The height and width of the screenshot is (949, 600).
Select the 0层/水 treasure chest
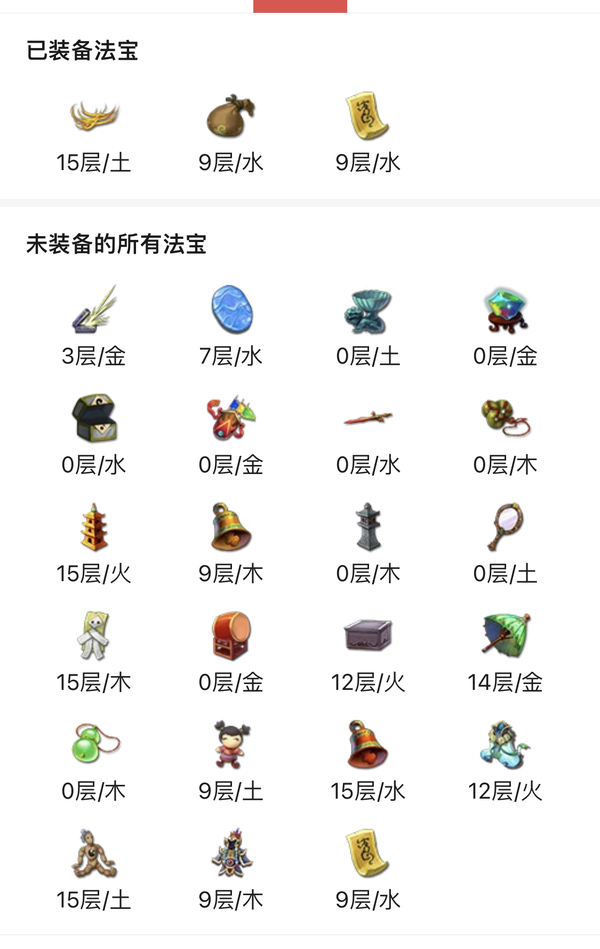94,419
